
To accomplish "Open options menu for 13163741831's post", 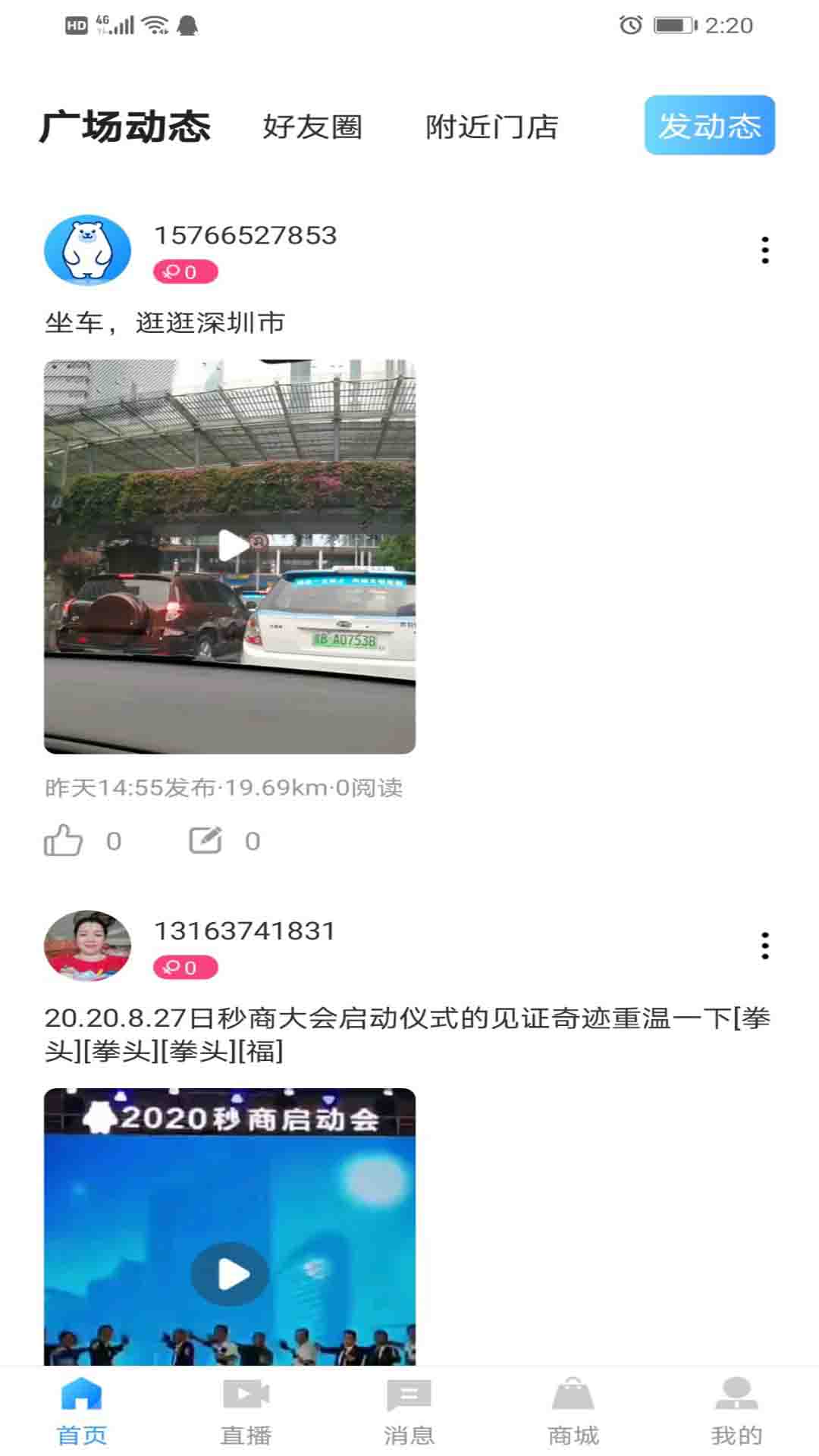I will pos(764,943).
